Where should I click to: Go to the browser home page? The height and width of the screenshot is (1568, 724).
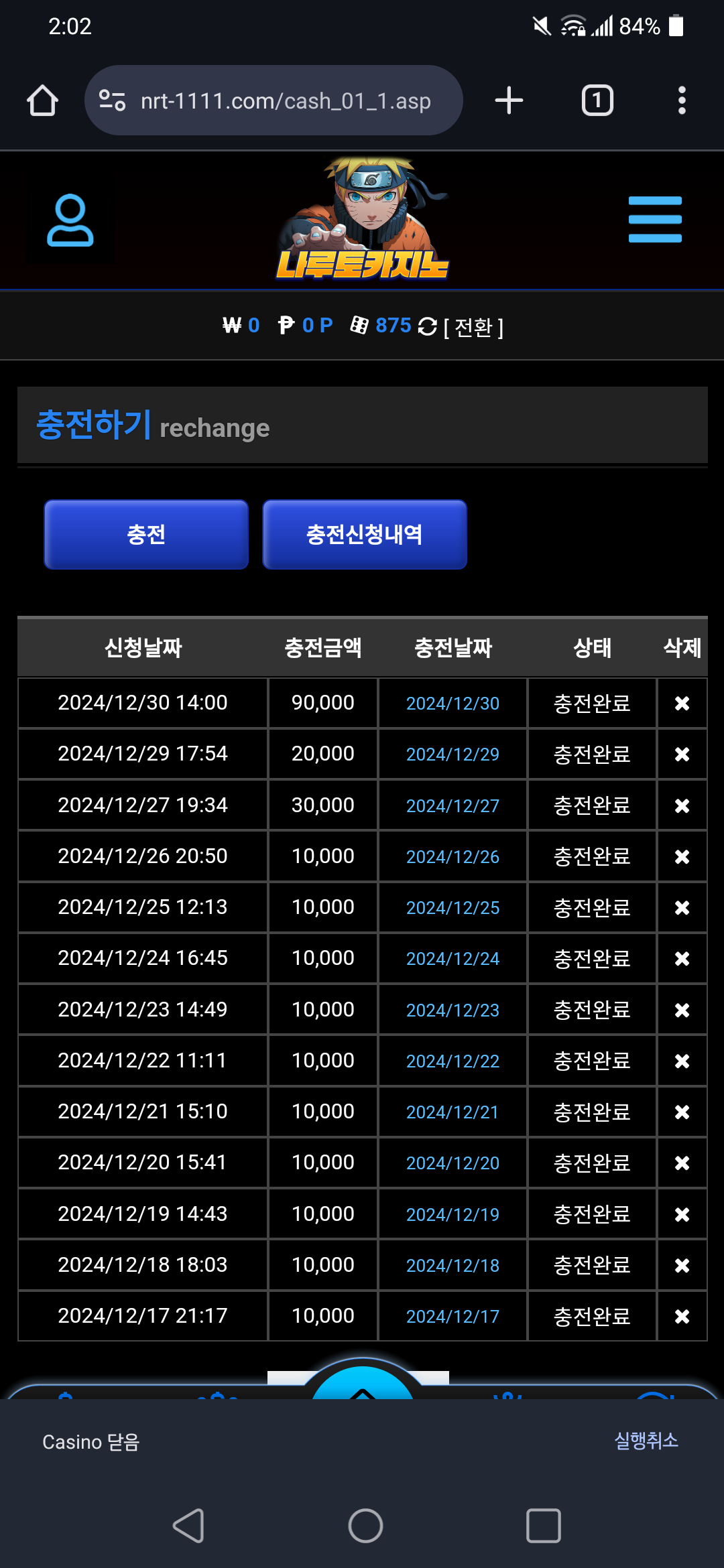(42, 101)
